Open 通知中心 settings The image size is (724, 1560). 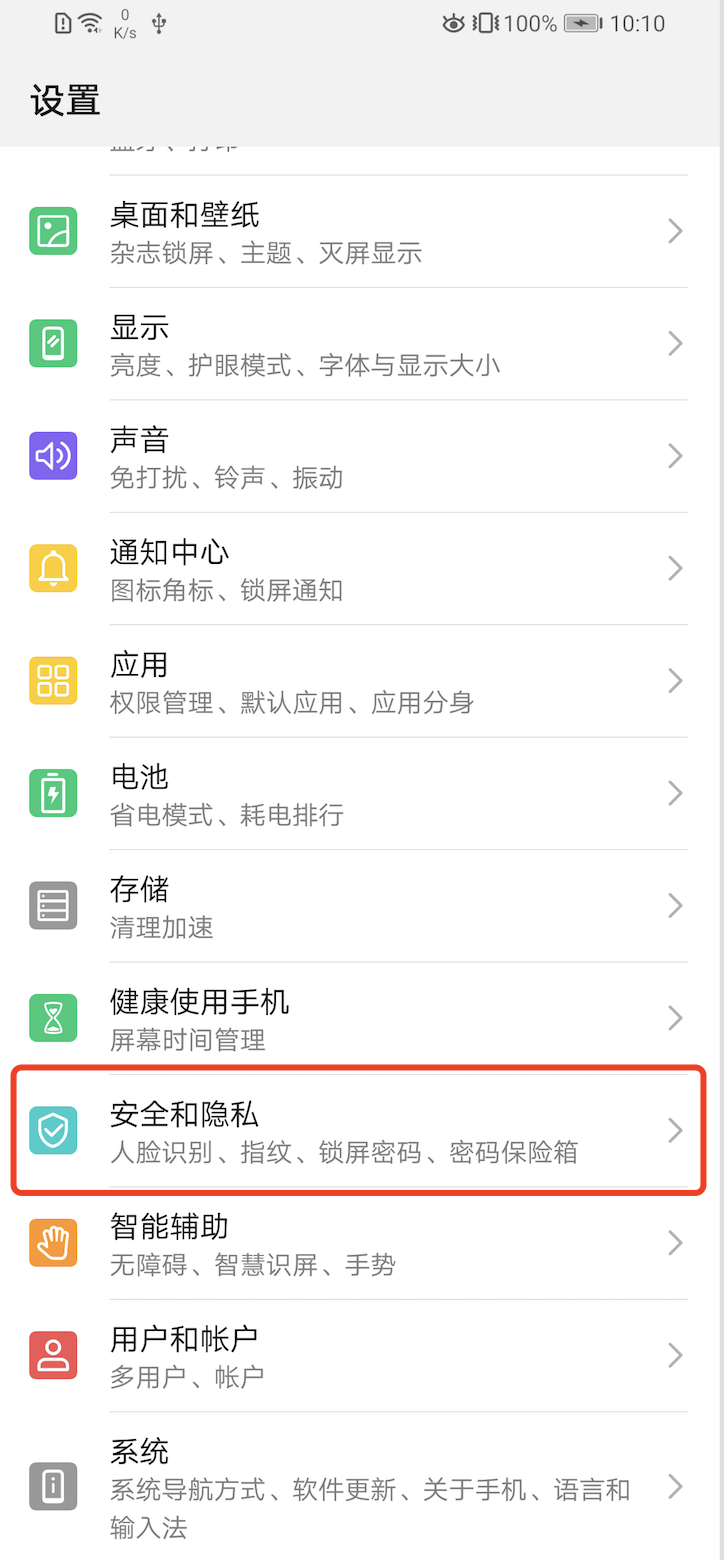362,569
